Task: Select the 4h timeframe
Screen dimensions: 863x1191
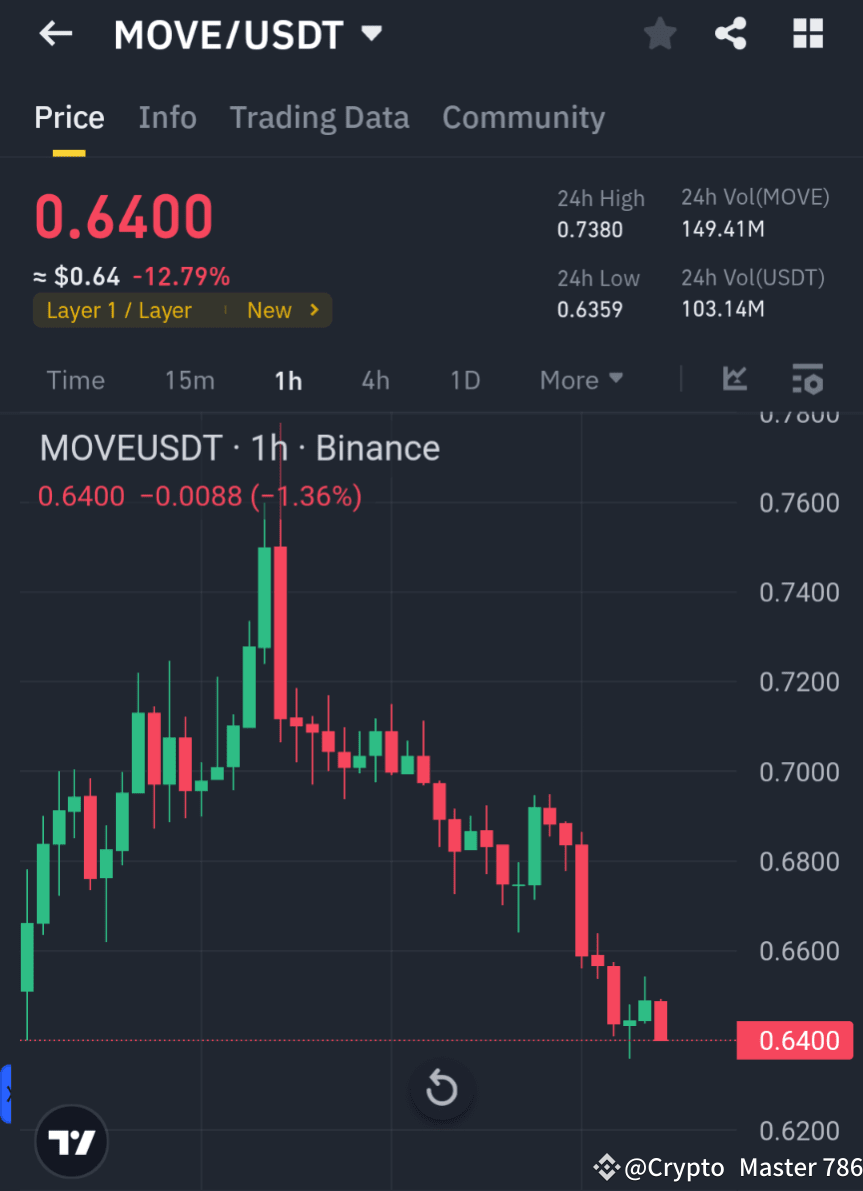Action: click(x=375, y=380)
